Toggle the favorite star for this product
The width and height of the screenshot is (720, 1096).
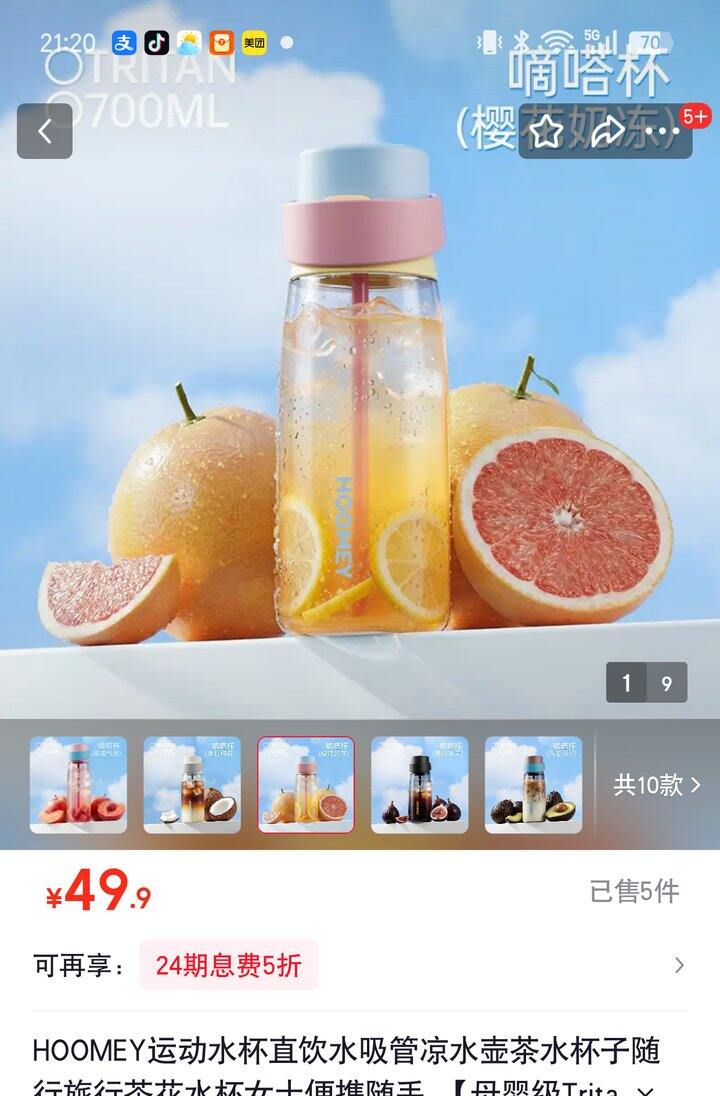[x=545, y=131]
